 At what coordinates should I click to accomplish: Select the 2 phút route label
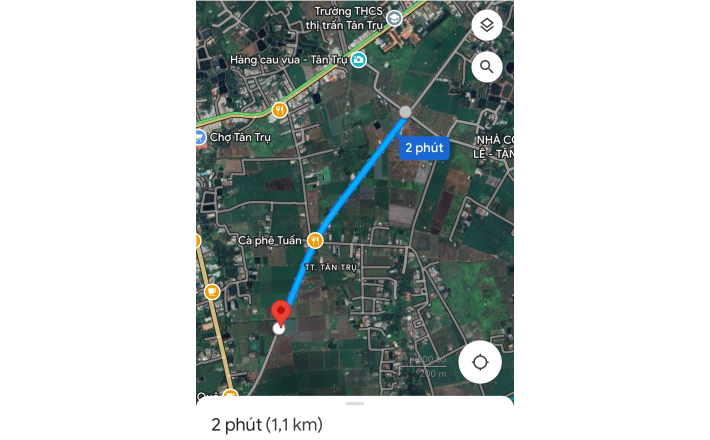(423, 148)
